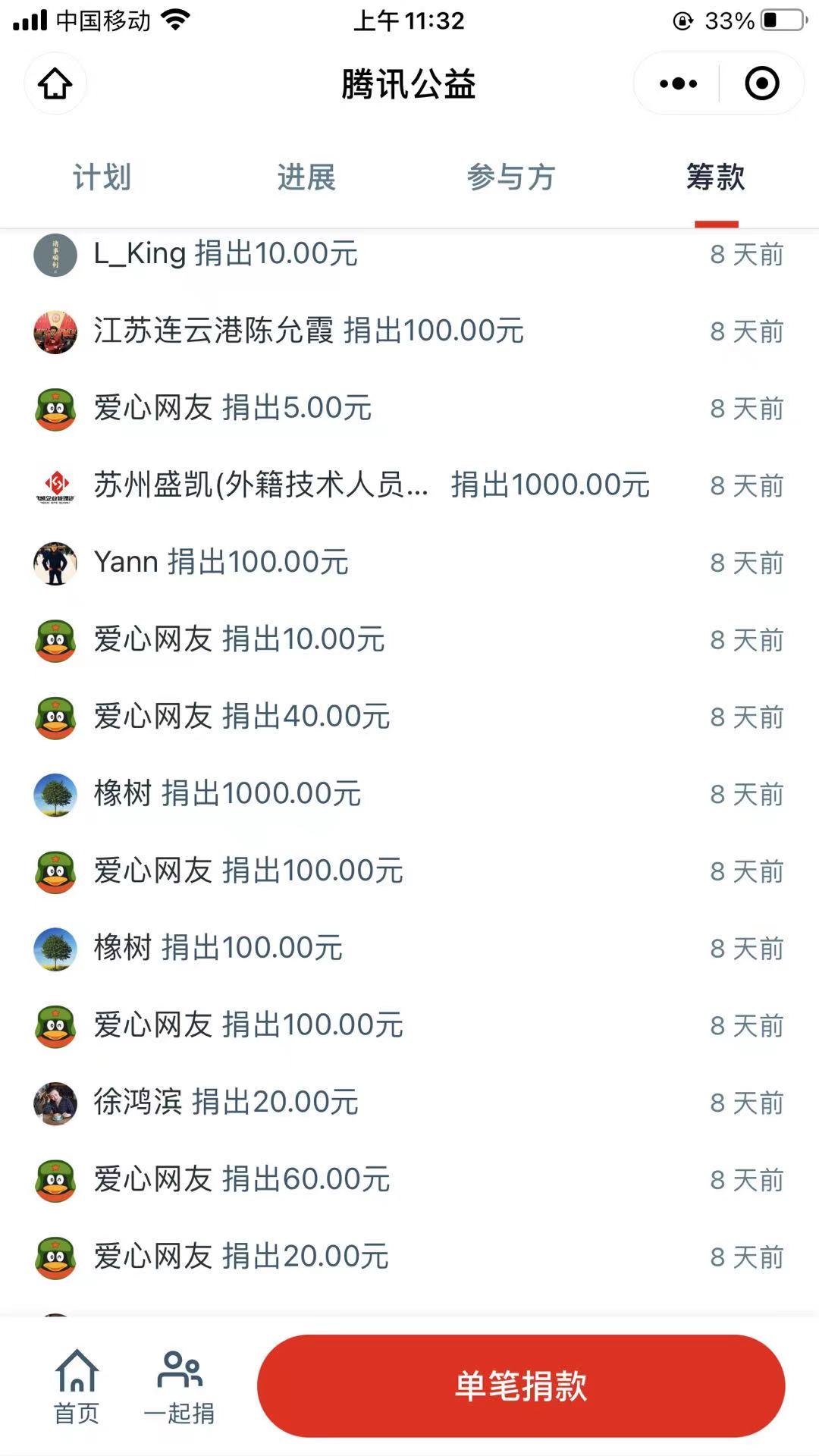Tap the red 单笔捐款 button

(x=521, y=1385)
